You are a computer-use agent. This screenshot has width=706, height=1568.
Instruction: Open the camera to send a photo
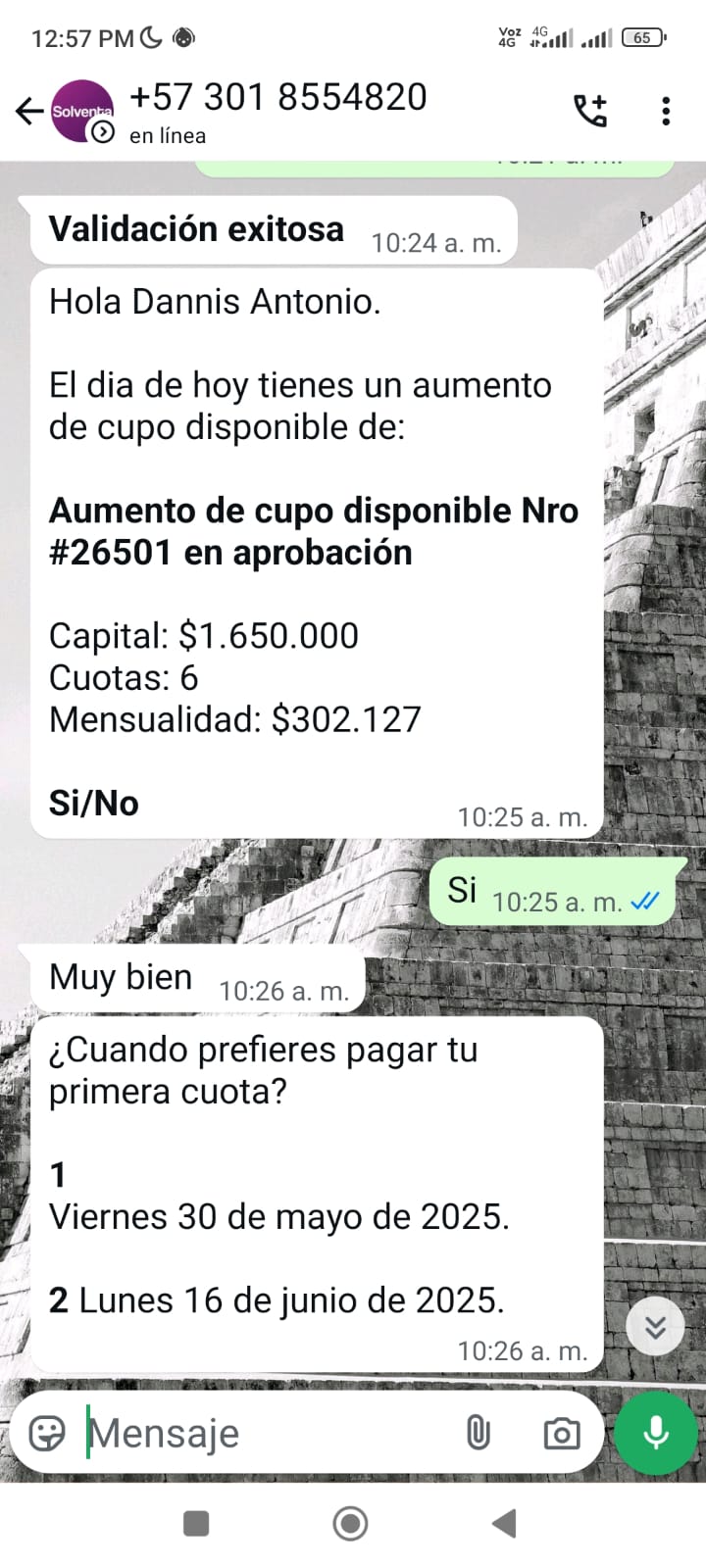[x=562, y=1434]
